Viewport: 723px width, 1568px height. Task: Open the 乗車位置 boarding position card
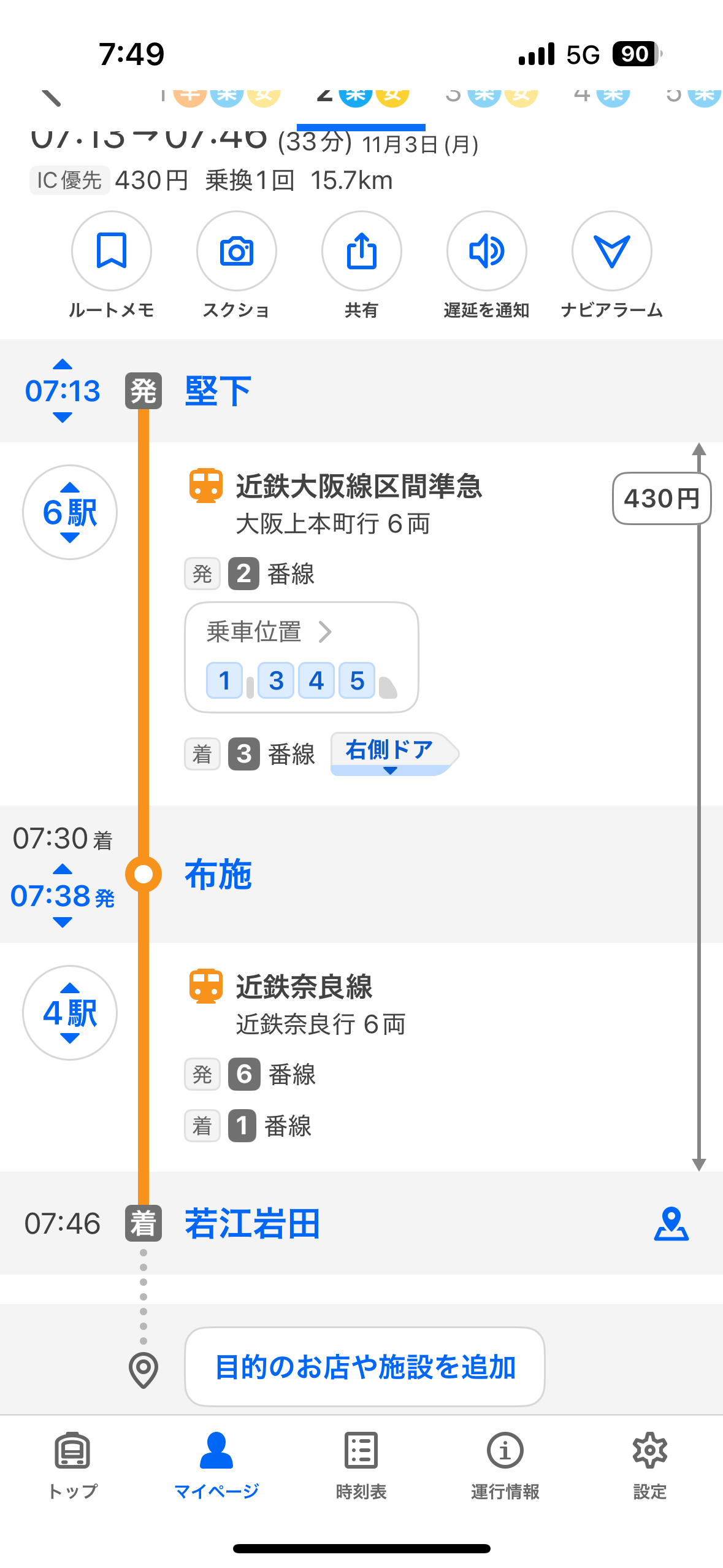point(301,657)
